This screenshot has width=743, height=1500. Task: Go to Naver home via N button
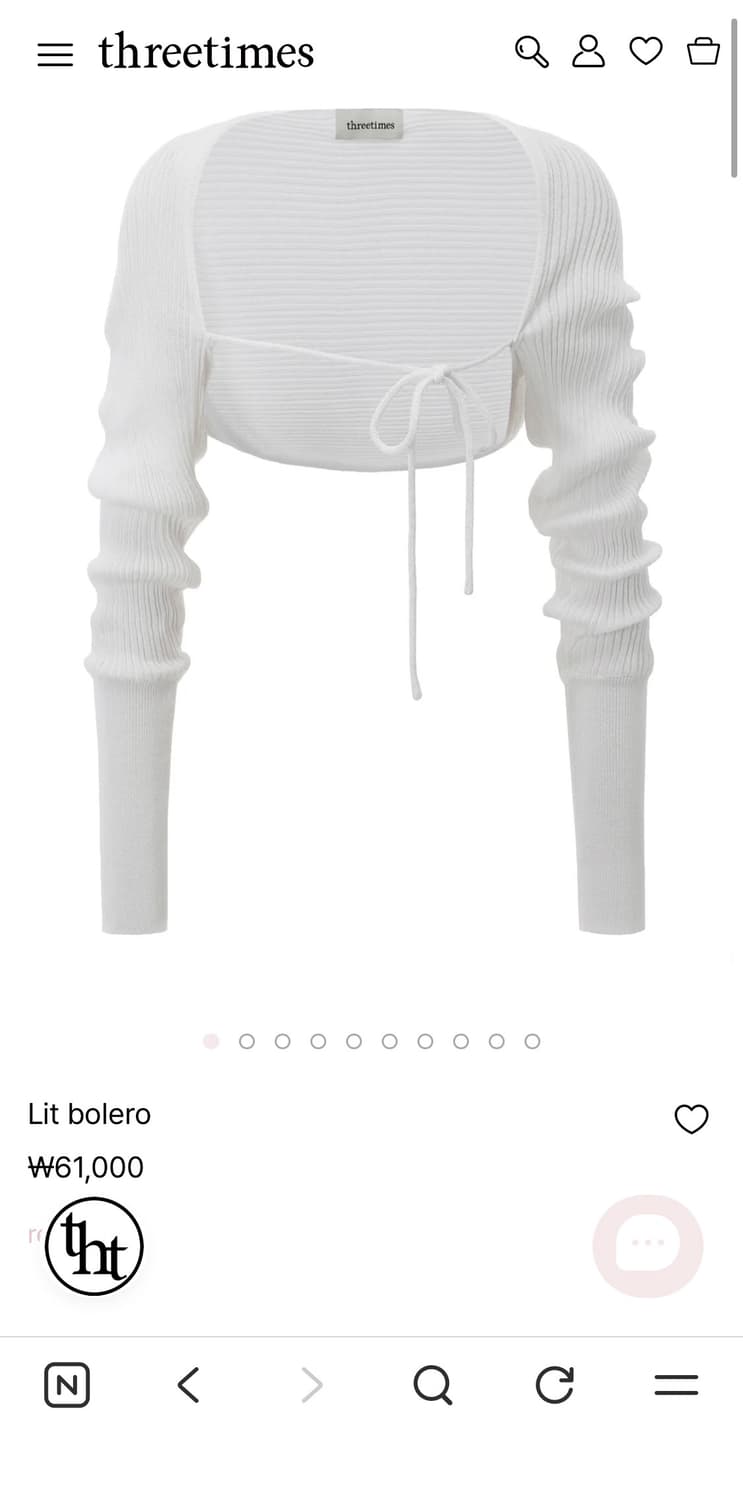coord(67,1386)
